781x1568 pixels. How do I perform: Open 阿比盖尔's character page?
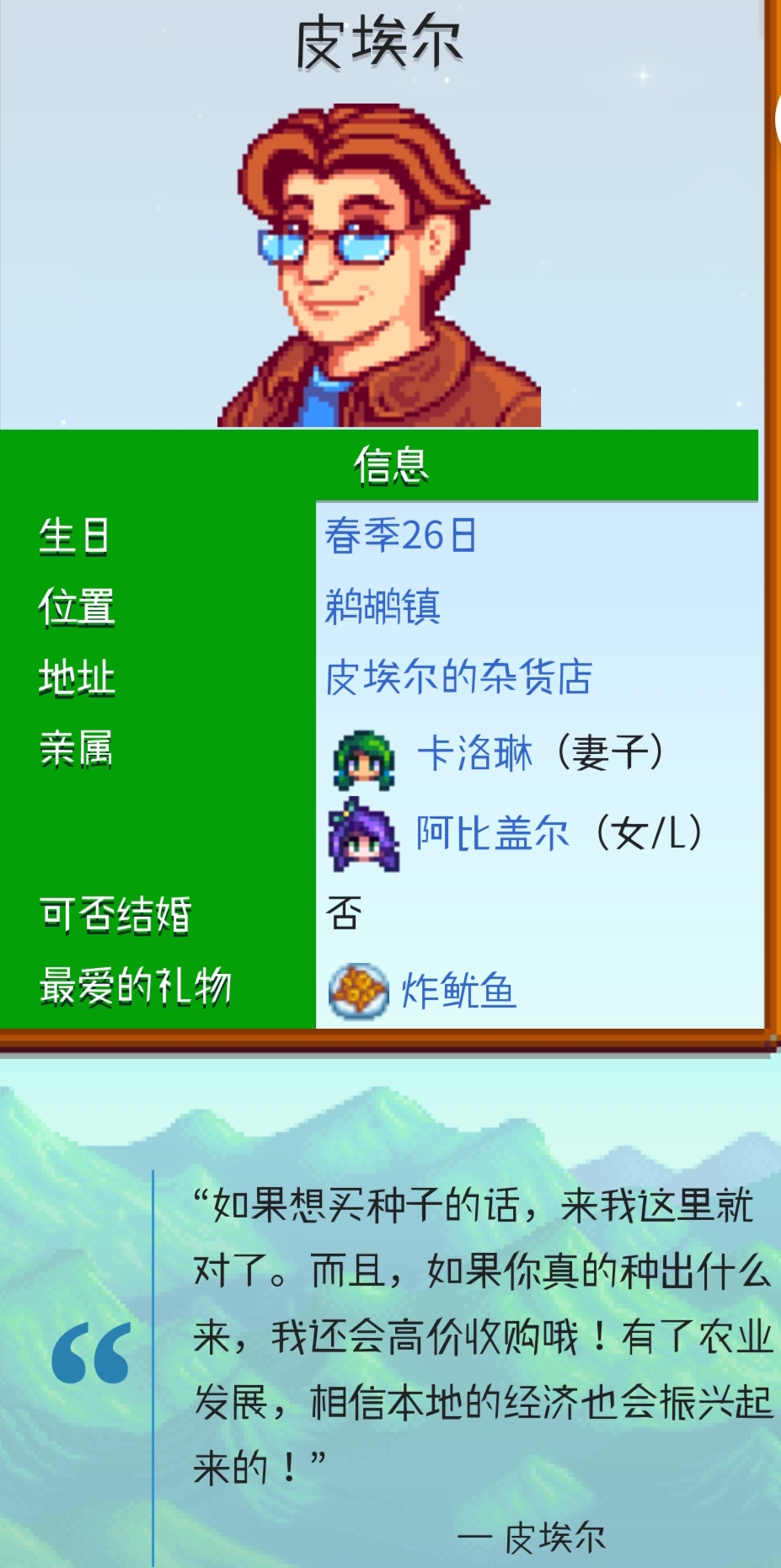click(x=492, y=834)
